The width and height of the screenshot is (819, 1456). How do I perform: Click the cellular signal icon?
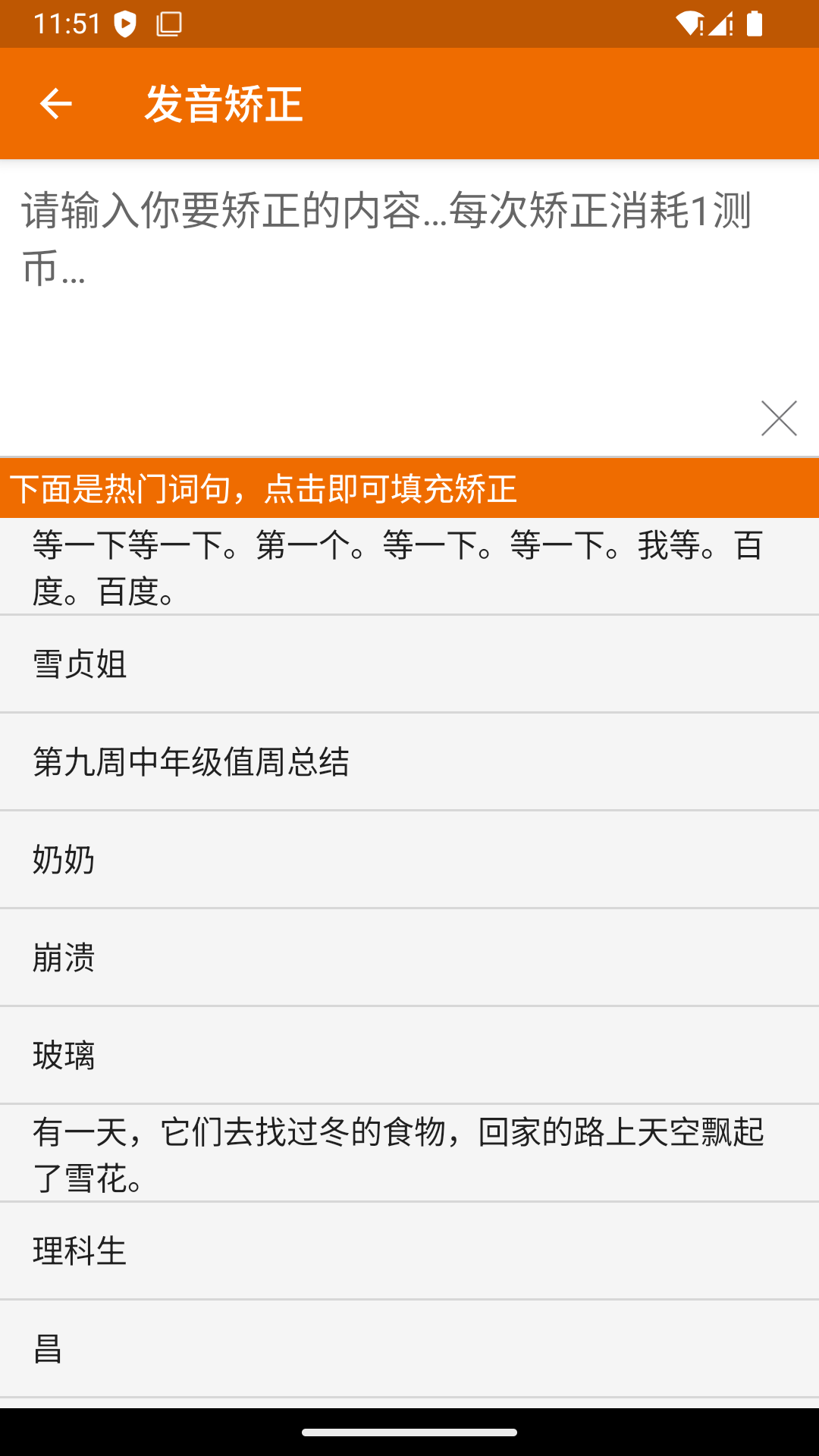tap(720, 23)
